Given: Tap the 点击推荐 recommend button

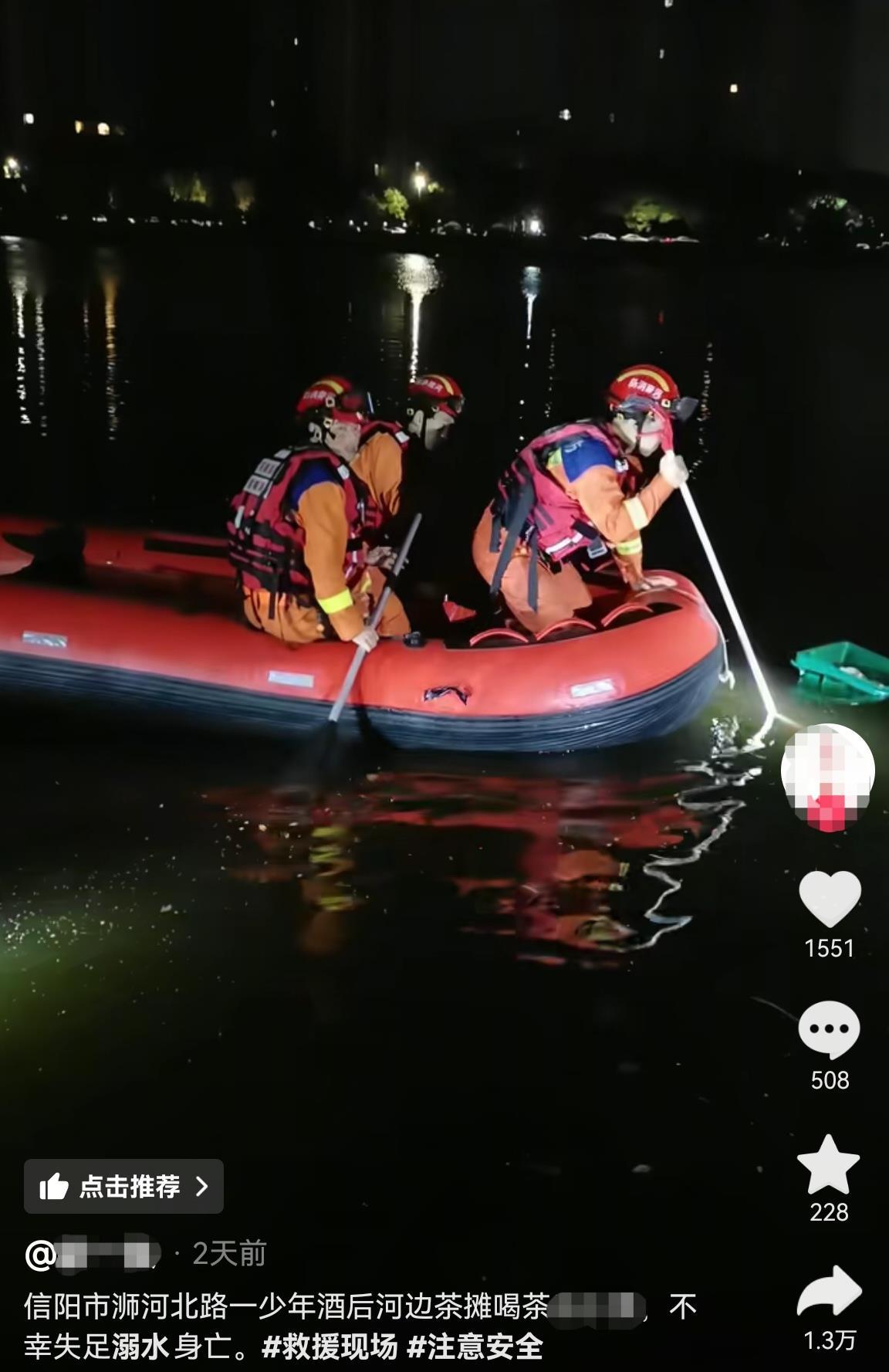Looking at the screenshot, I should (124, 1186).
